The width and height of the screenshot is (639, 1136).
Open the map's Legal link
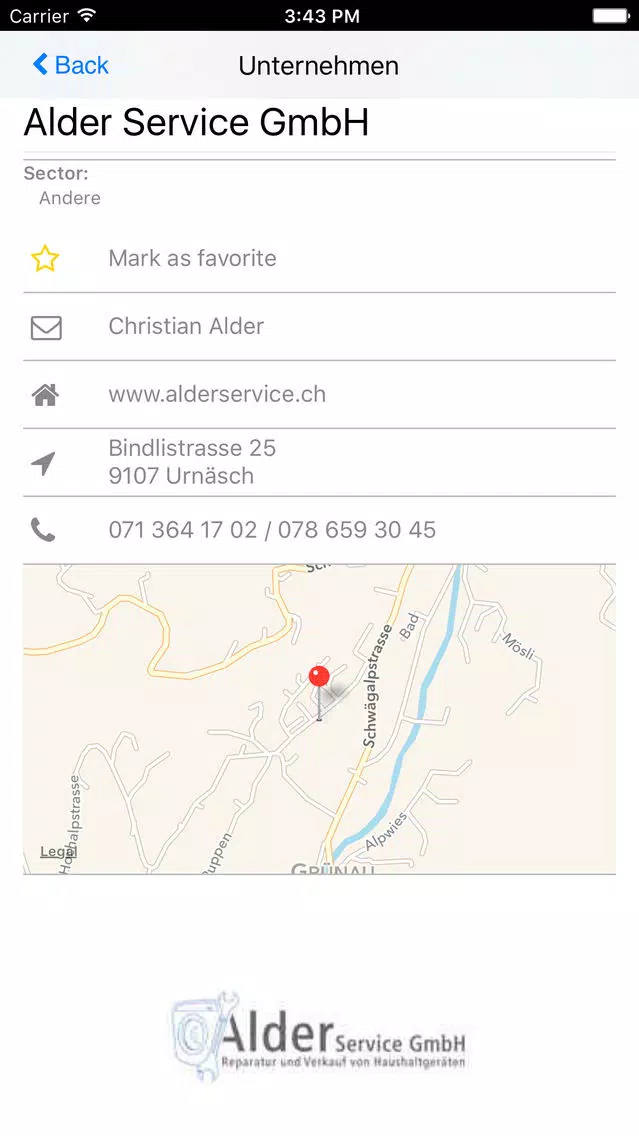pyautogui.click(x=57, y=852)
